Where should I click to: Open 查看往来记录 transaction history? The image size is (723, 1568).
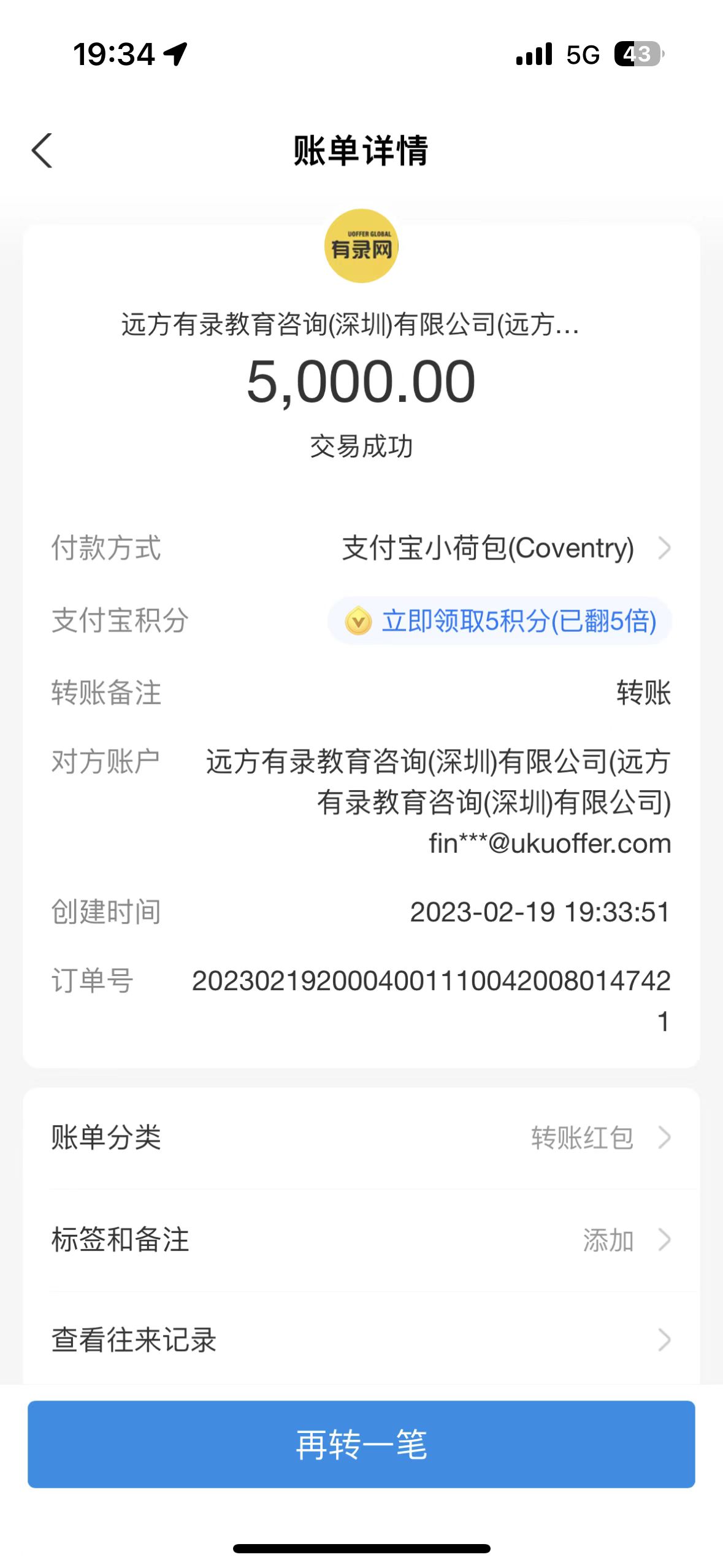click(361, 1340)
